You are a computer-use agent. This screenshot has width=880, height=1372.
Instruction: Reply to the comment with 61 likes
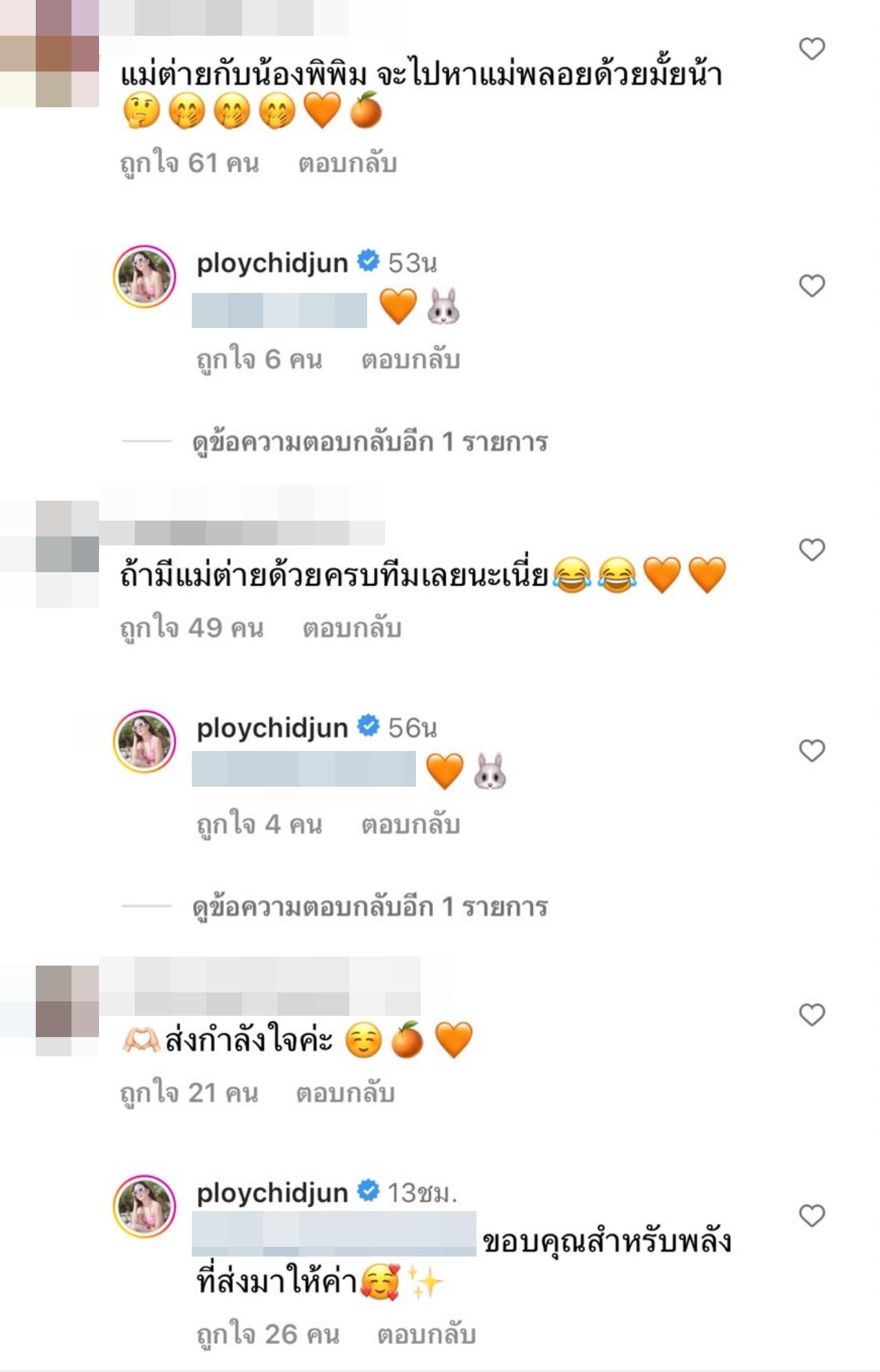pos(347,164)
